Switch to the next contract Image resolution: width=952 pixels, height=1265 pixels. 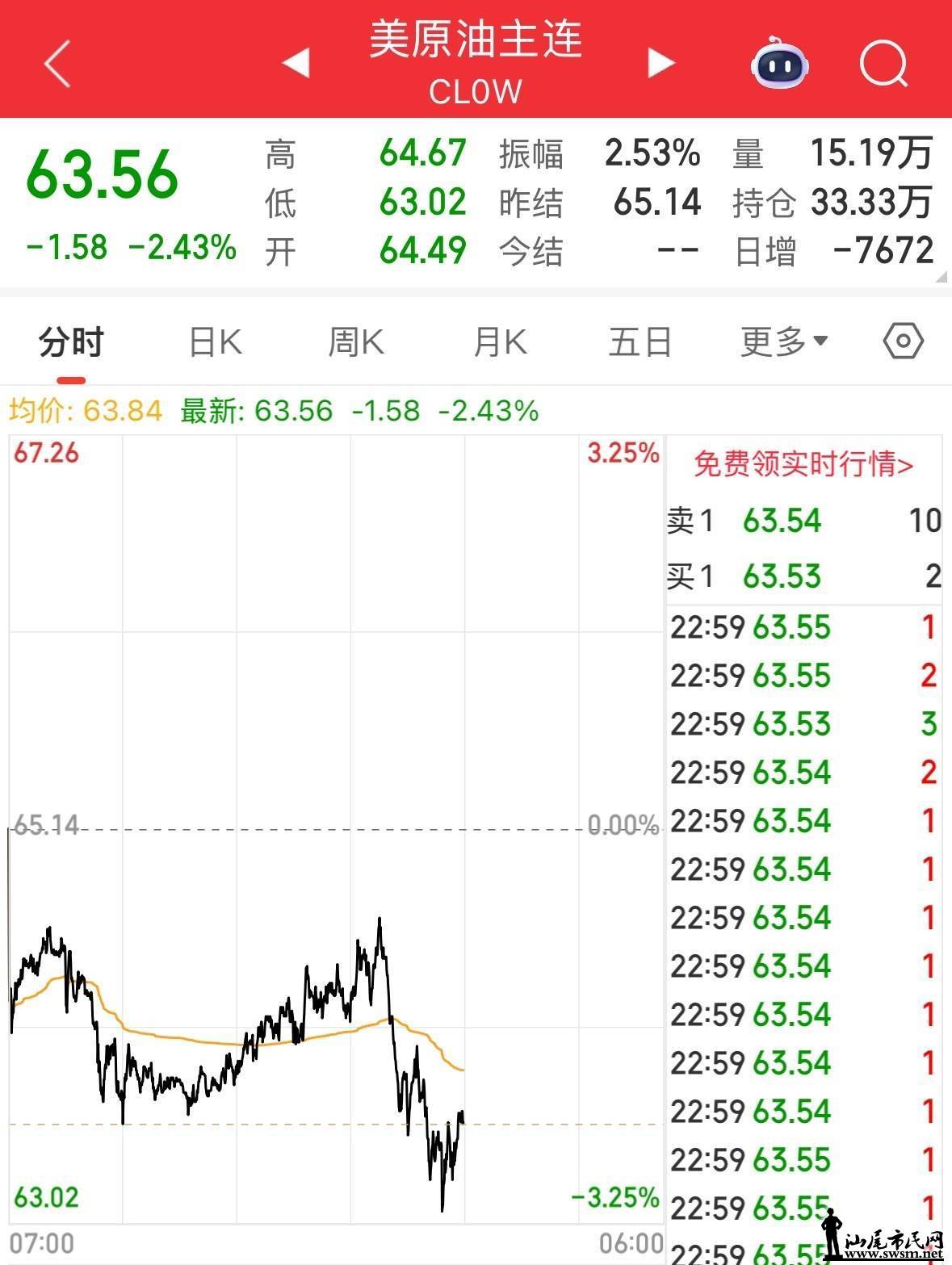point(661,63)
